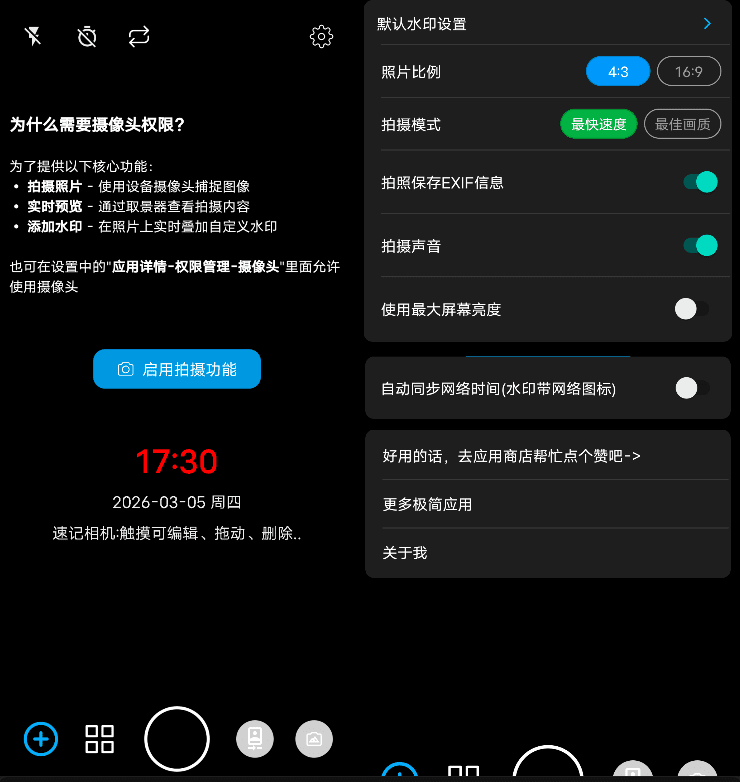Switch cameras with the flip icon
Screen dimensions: 740x782
pos(138,36)
